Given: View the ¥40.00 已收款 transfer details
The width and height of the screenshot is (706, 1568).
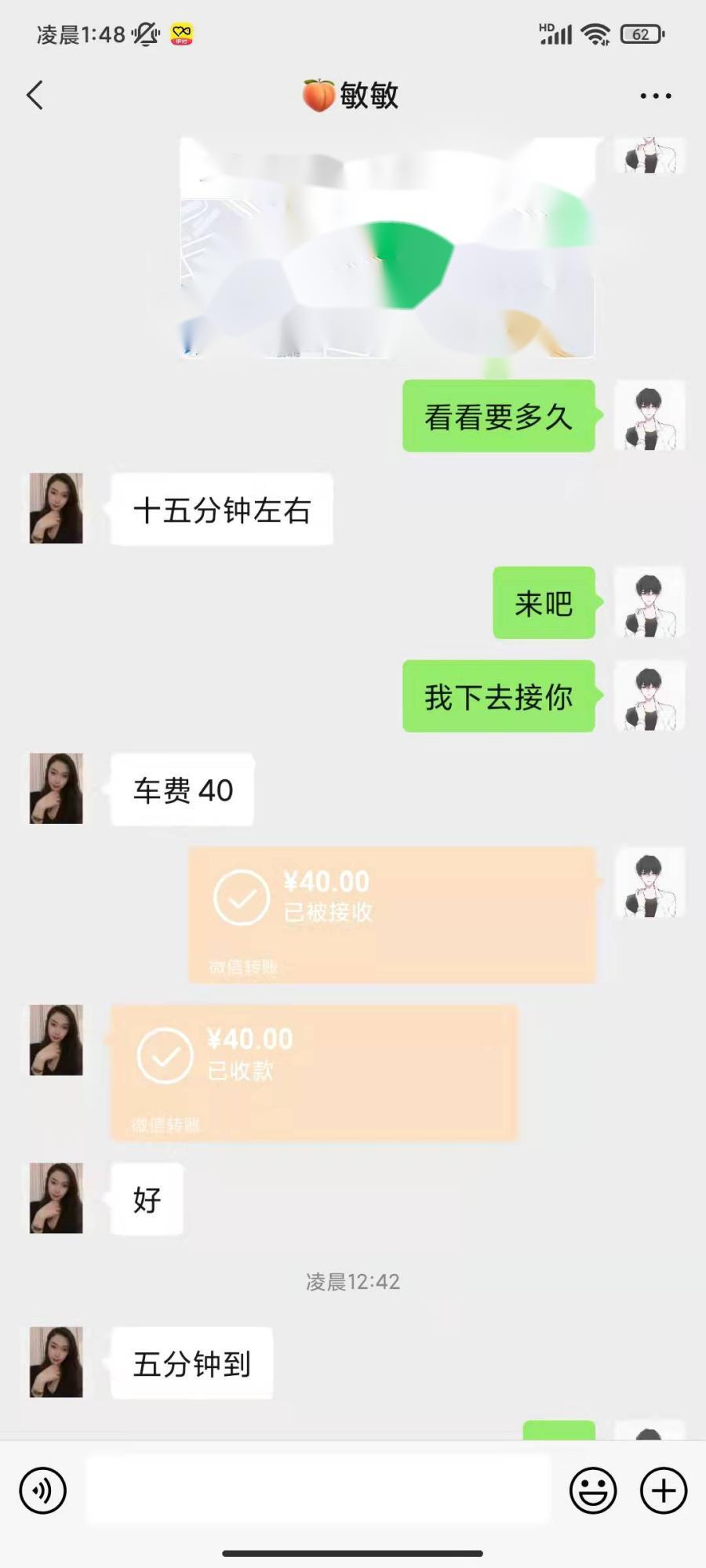Looking at the screenshot, I should coord(314,1072).
